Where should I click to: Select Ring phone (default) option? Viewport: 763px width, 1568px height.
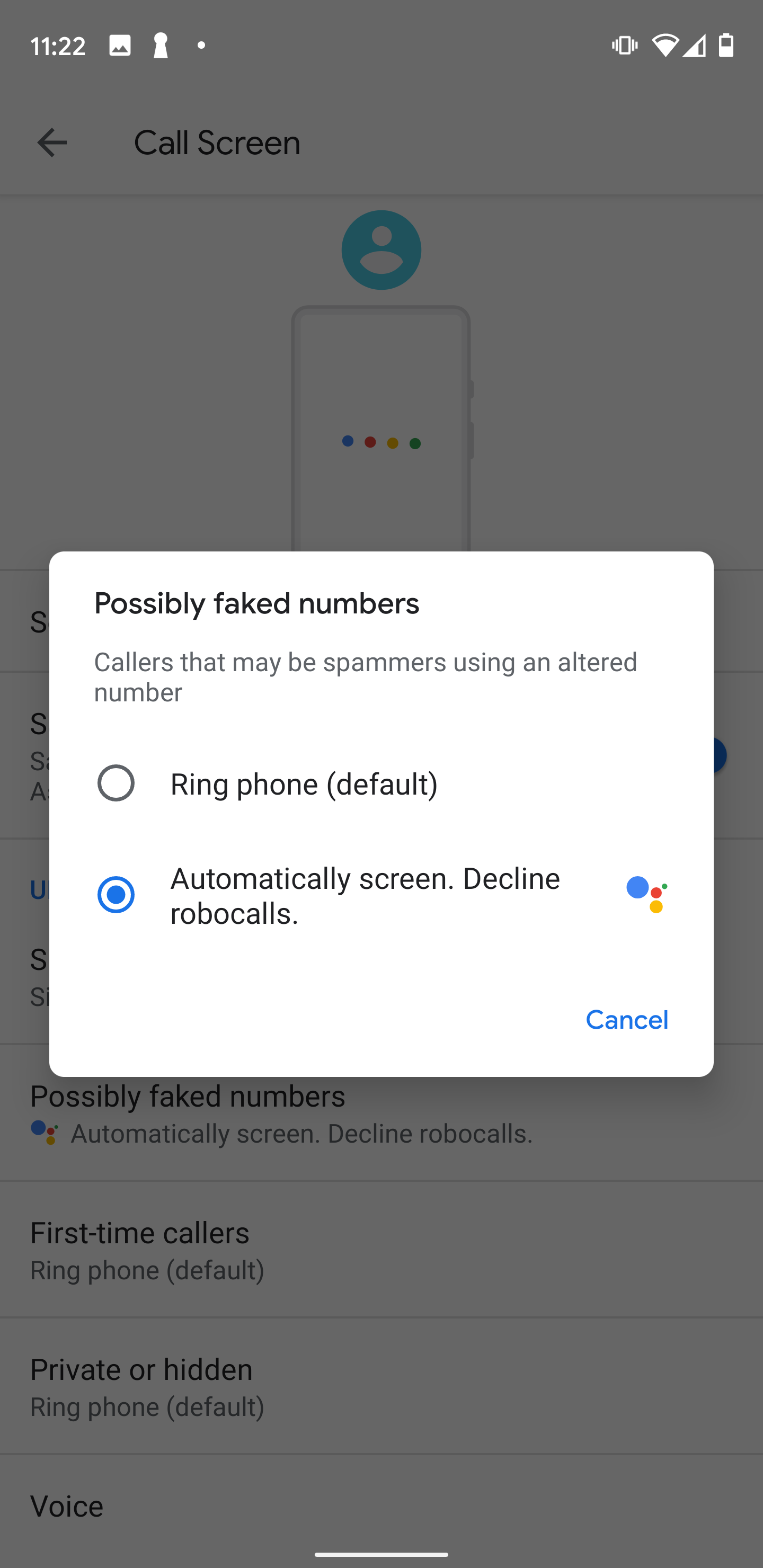[116, 783]
